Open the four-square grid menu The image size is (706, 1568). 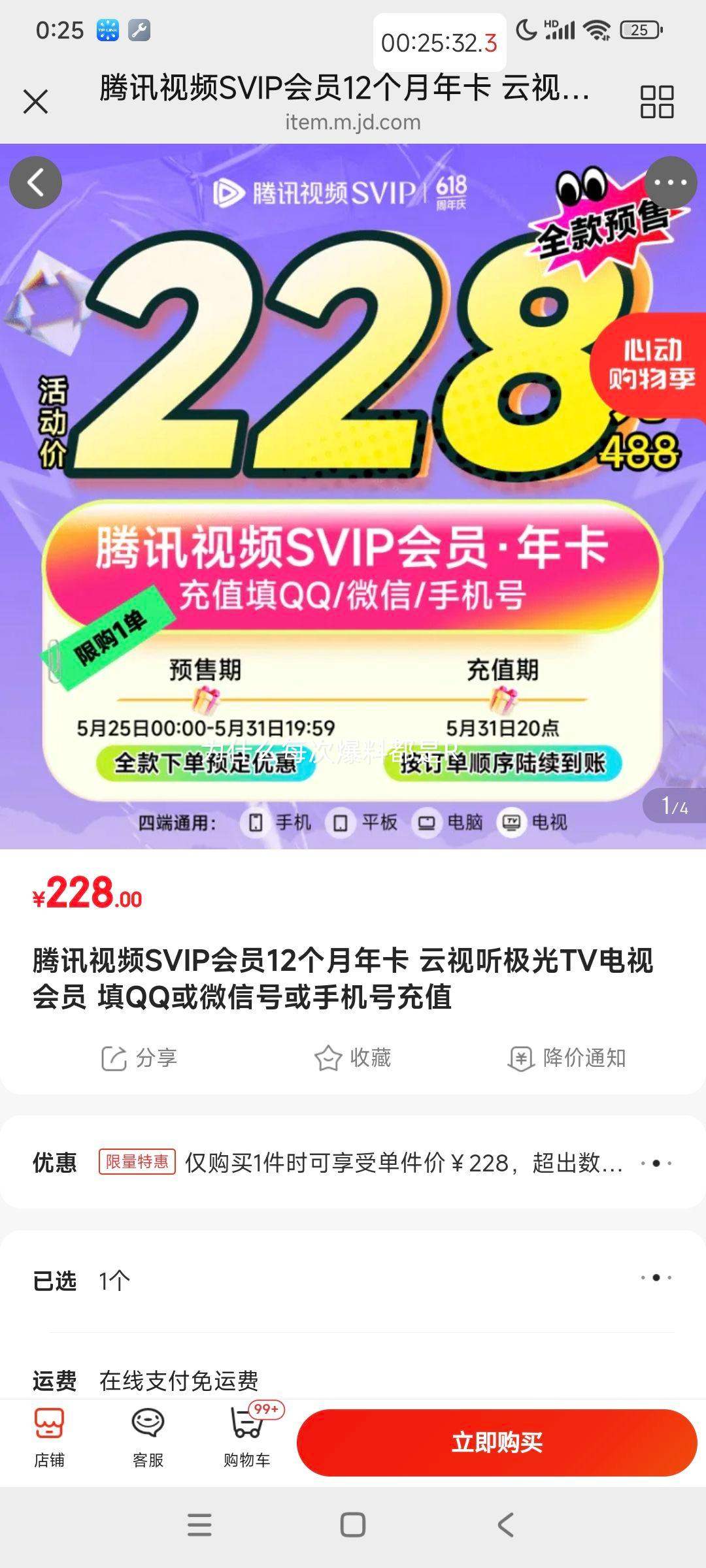click(x=656, y=102)
